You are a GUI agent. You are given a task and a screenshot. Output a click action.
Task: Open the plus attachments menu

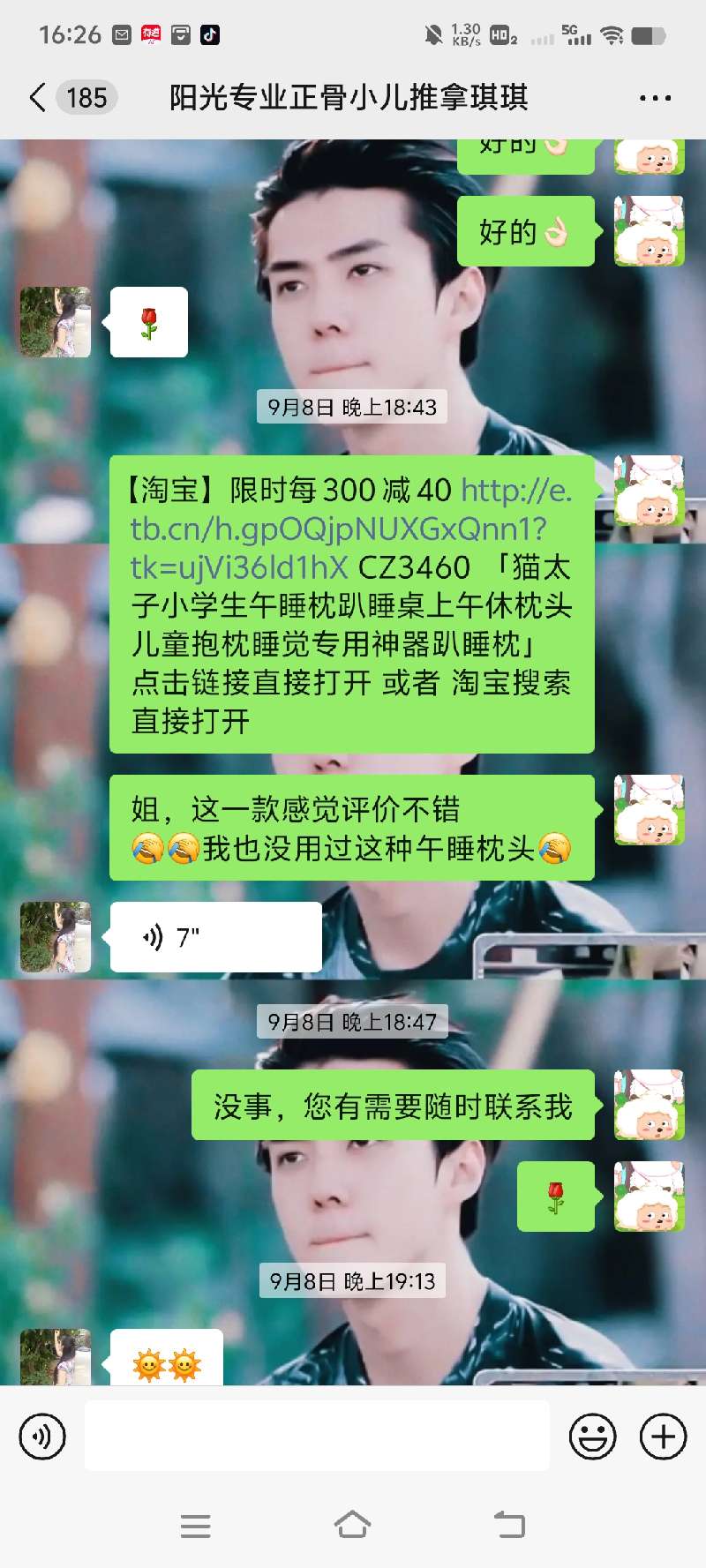click(663, 1437)
